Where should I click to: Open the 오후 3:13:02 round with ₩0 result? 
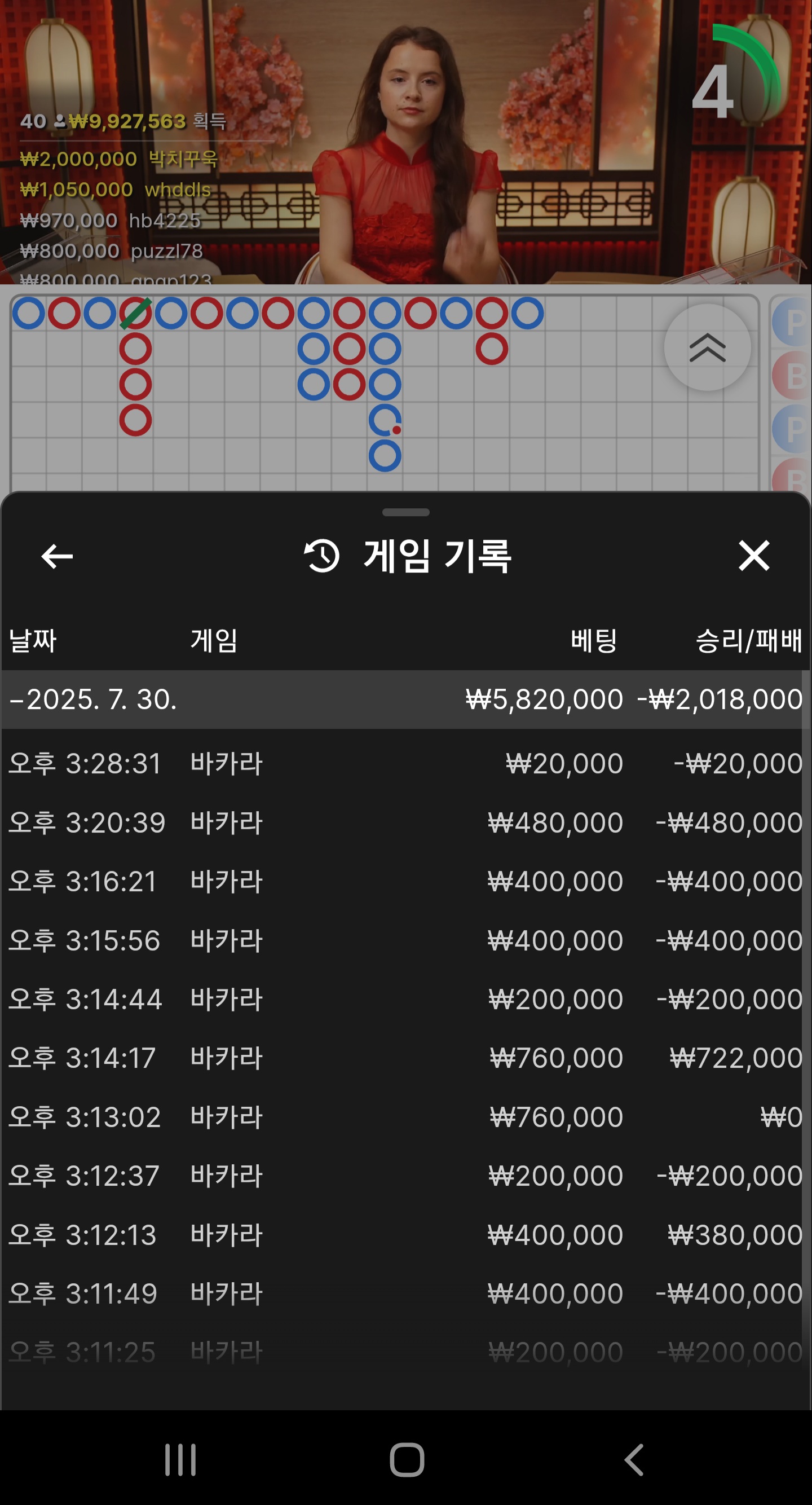[x=405, y=1116]
